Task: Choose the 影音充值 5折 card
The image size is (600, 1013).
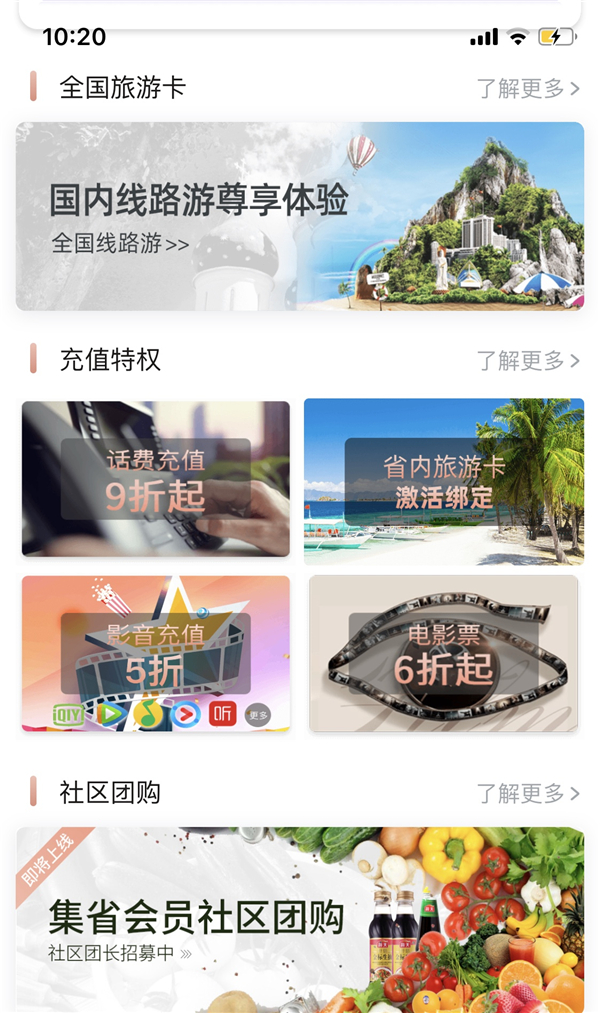Action: pyautogui.click(x=156, y=653)
